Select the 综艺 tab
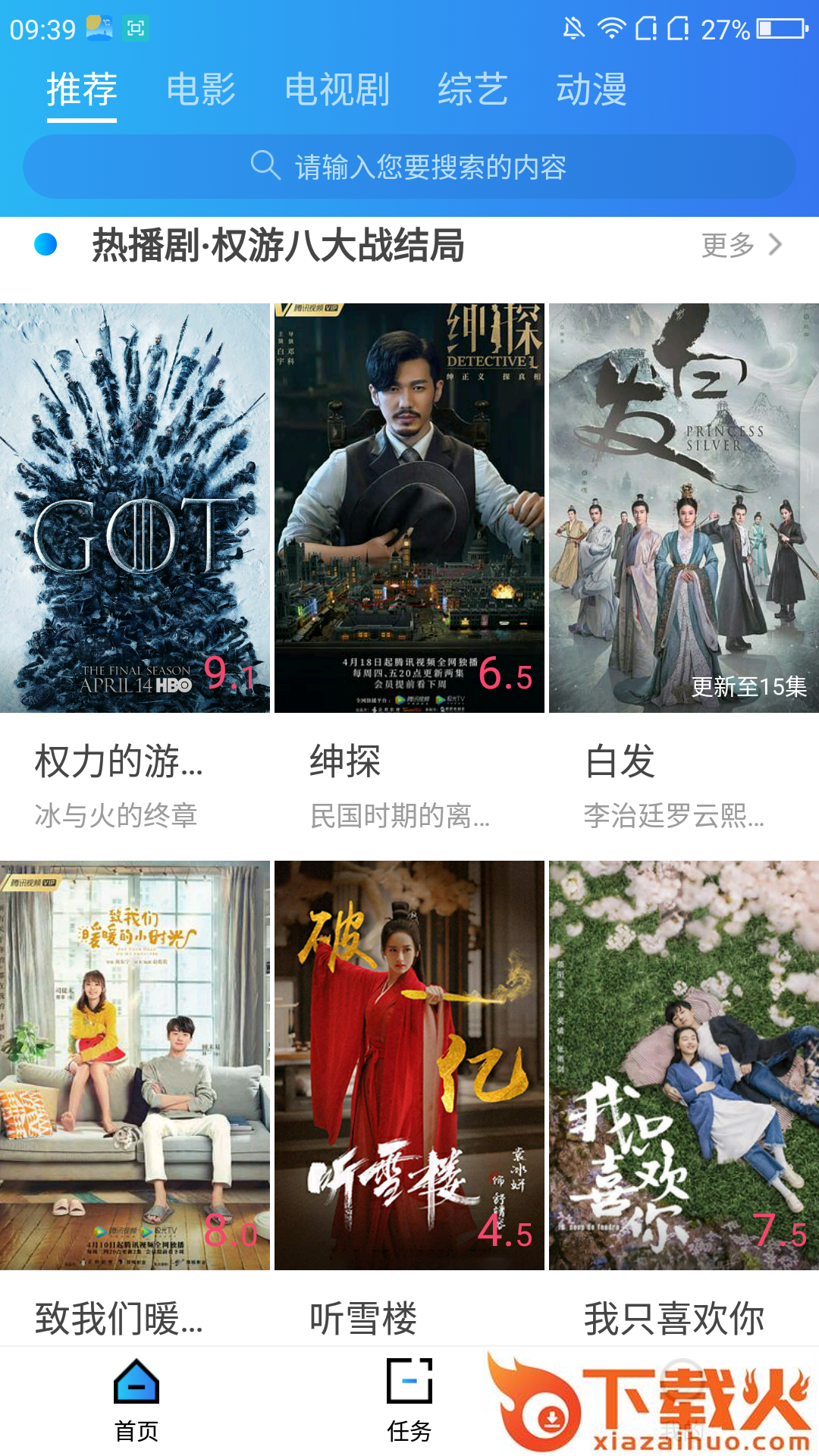 472,90
